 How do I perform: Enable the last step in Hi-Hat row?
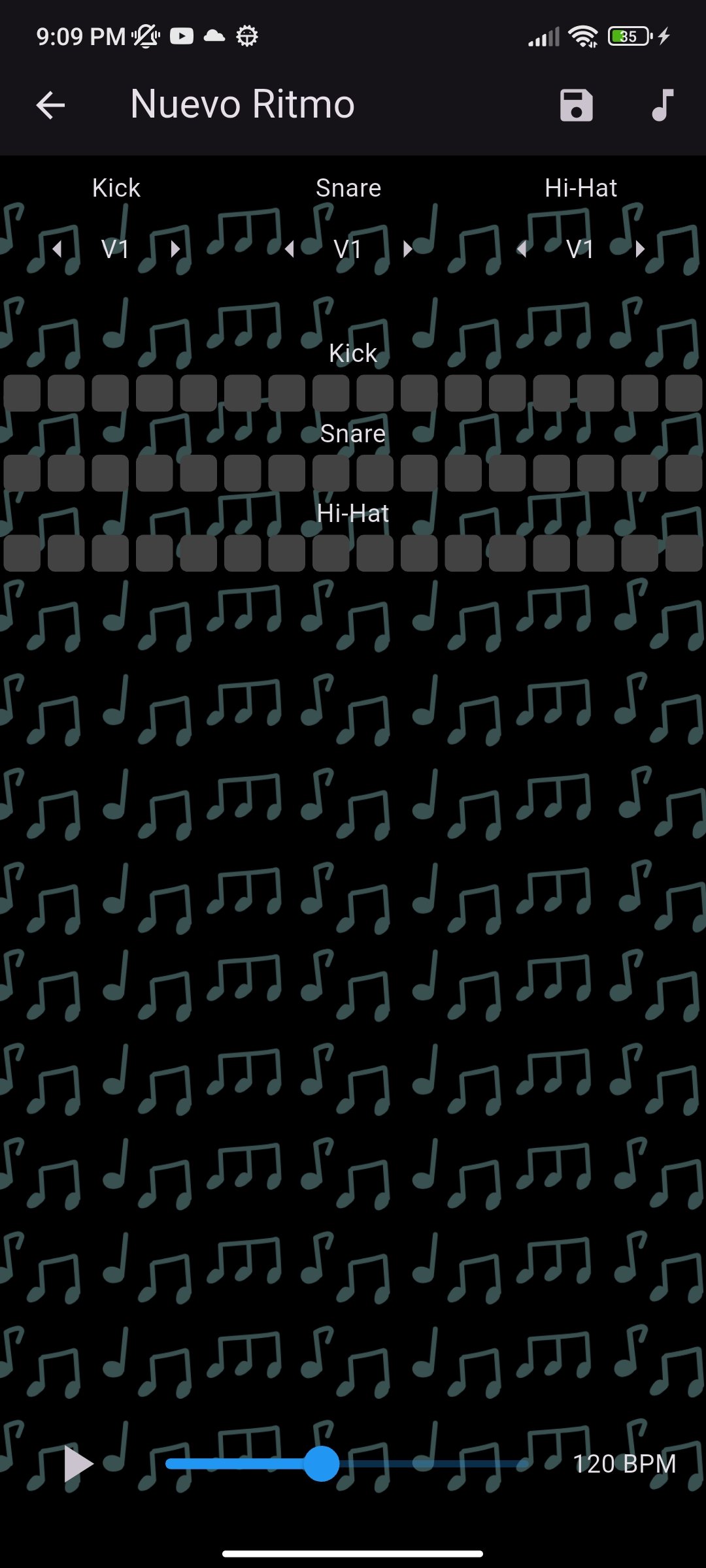pyautogui.click(x=684, y=553)
